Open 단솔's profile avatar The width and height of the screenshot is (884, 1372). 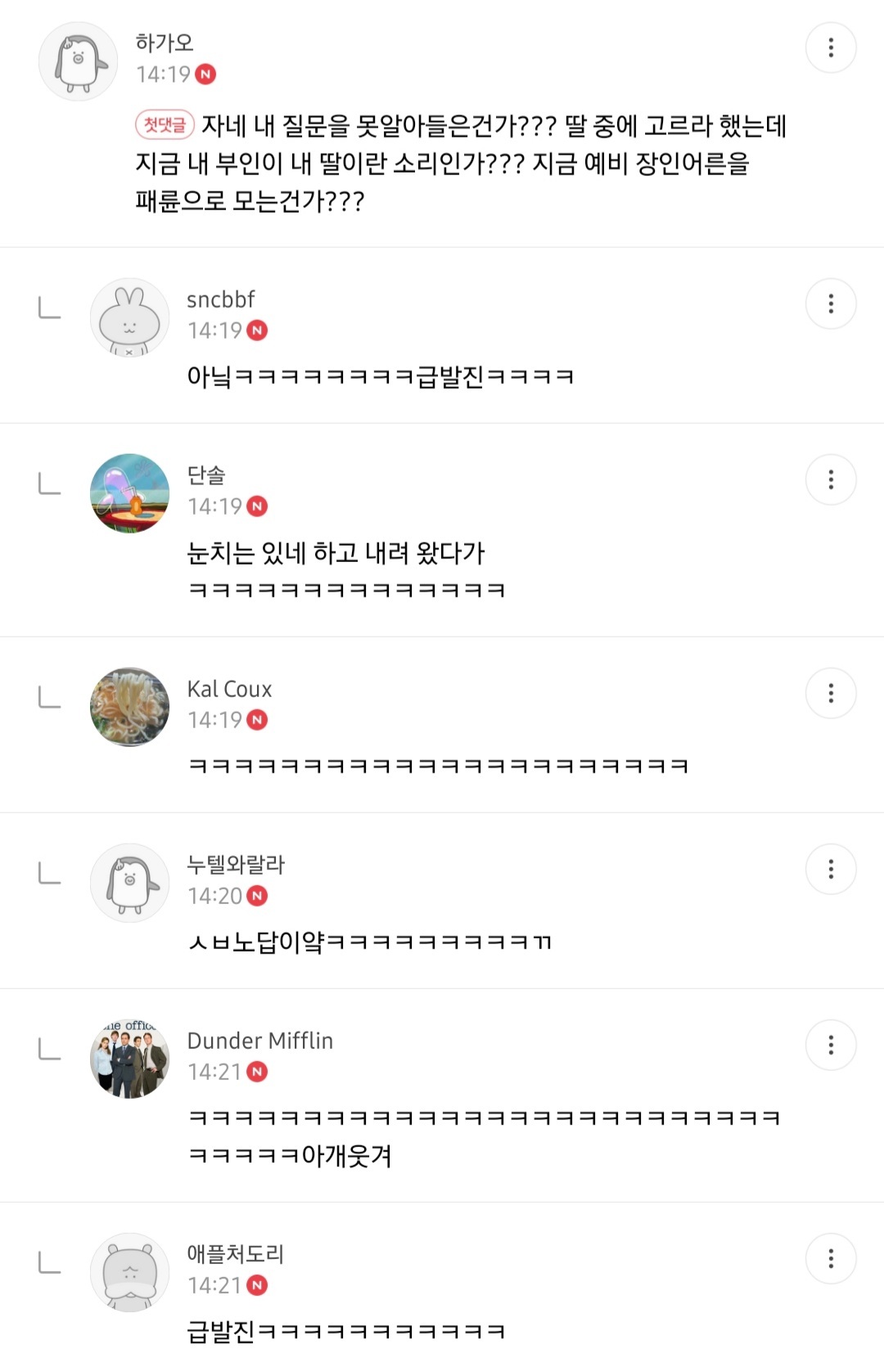point(129,493)
